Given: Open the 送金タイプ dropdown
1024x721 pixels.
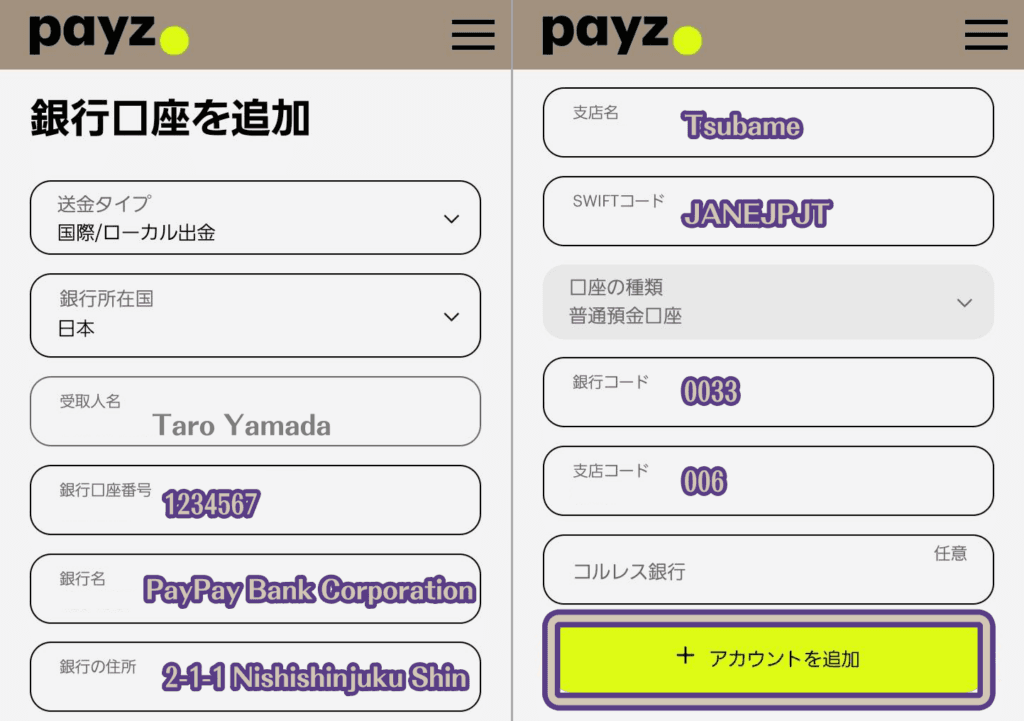Looking at the screenshot, I should coord(255,218).
